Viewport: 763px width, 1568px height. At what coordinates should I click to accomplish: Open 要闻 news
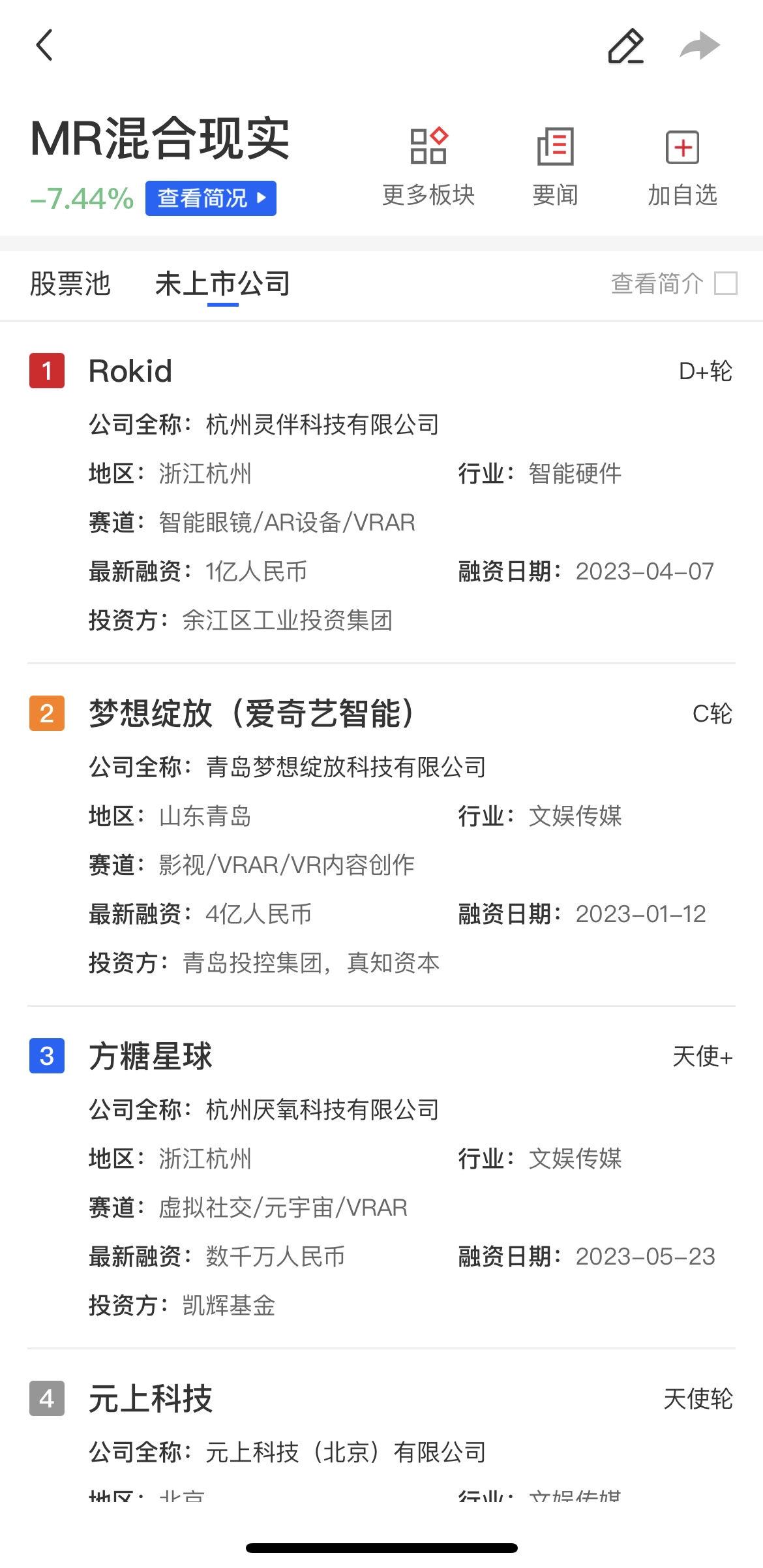coord(555,167)
